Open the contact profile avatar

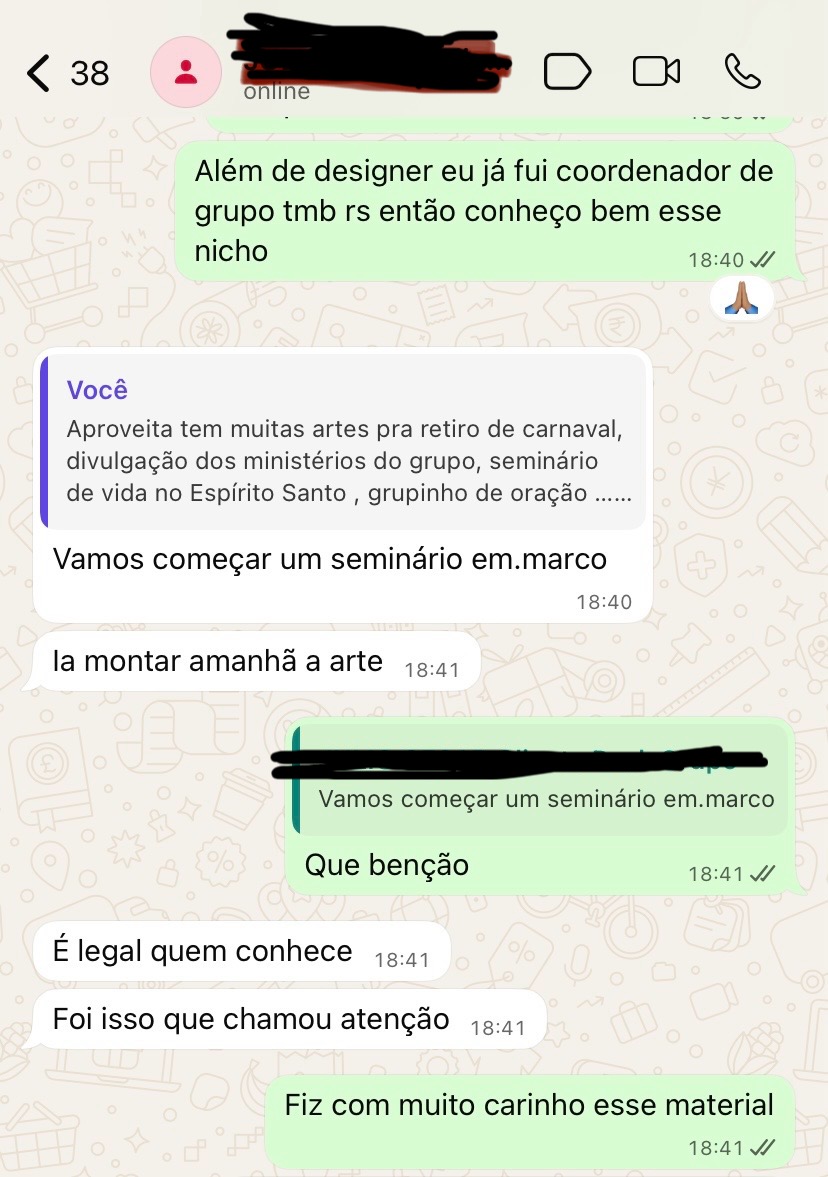185,73
